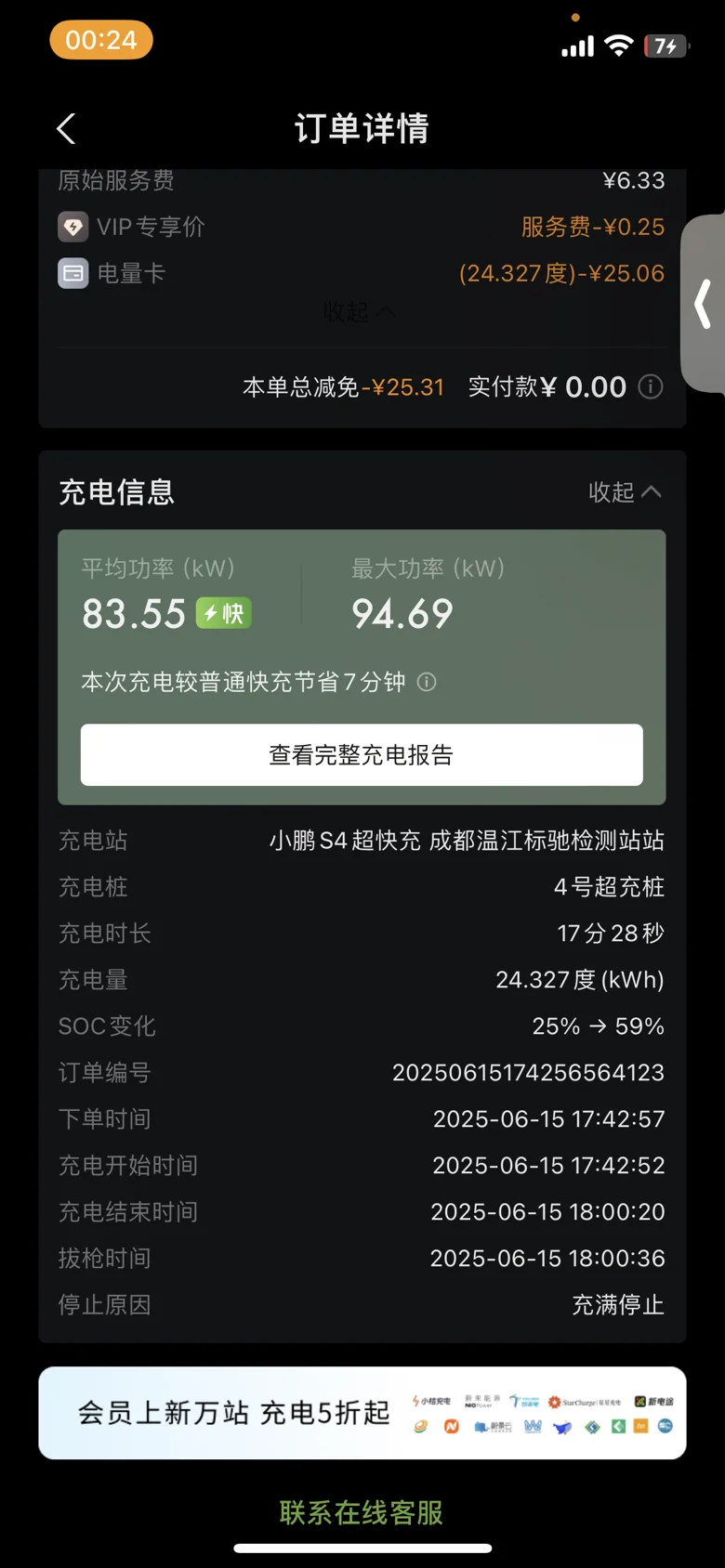View the complete charging report
Image resolution: width=725 pixels, height=1568 pixels.
362,754
